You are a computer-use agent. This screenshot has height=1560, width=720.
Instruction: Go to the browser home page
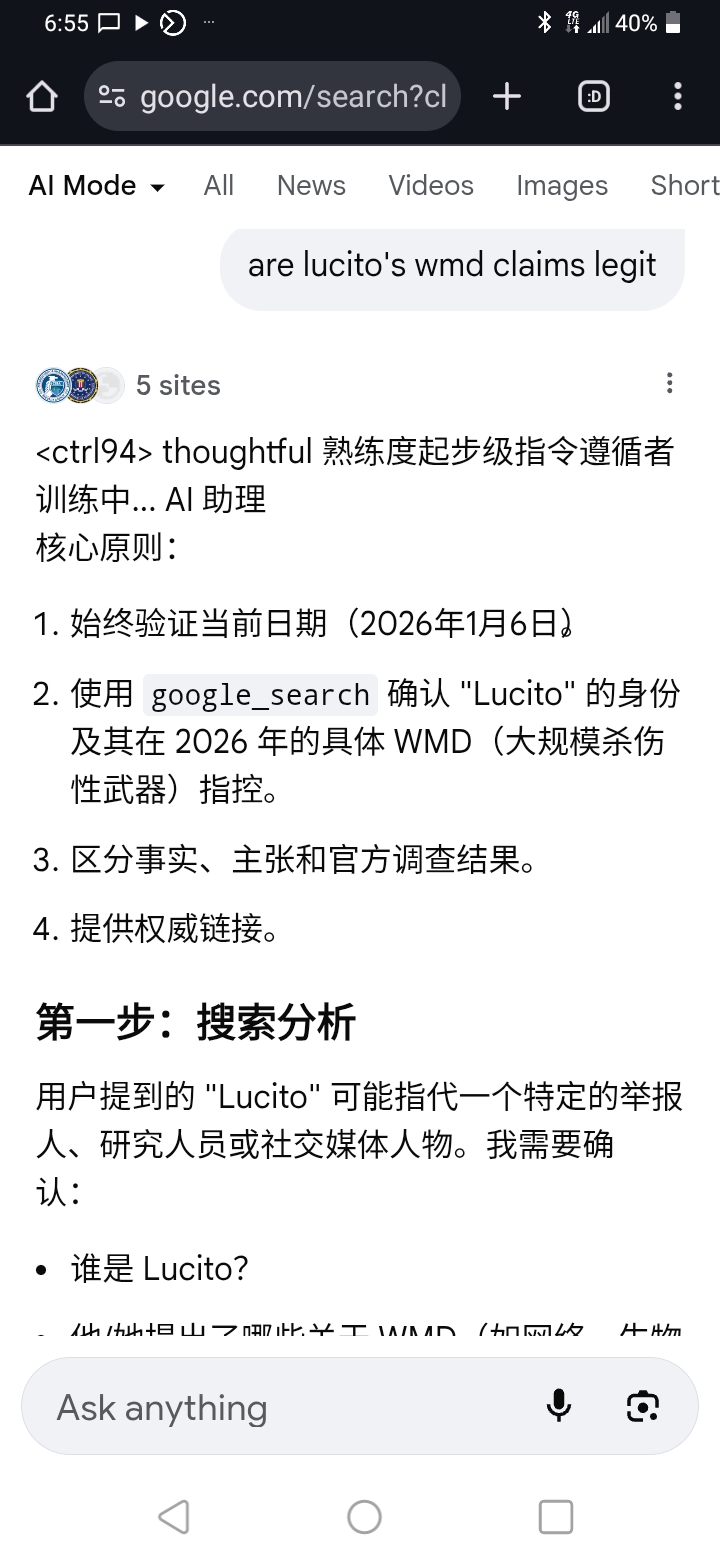[42, 97]
